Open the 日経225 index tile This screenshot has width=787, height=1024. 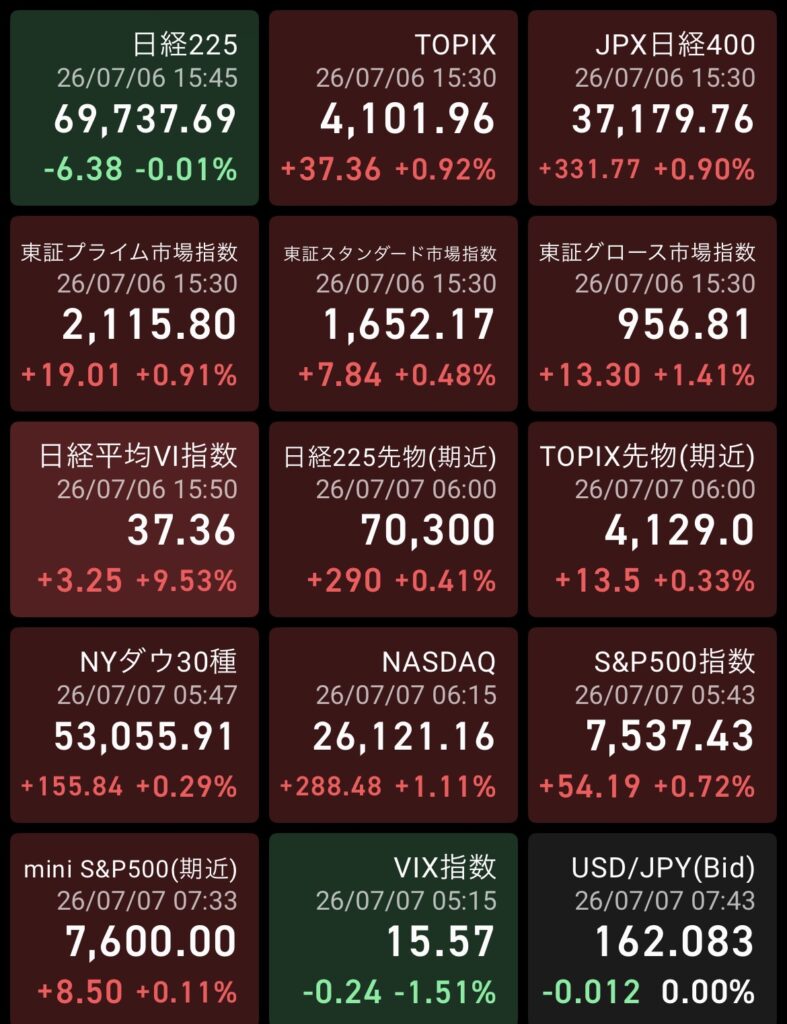(135, 108)
